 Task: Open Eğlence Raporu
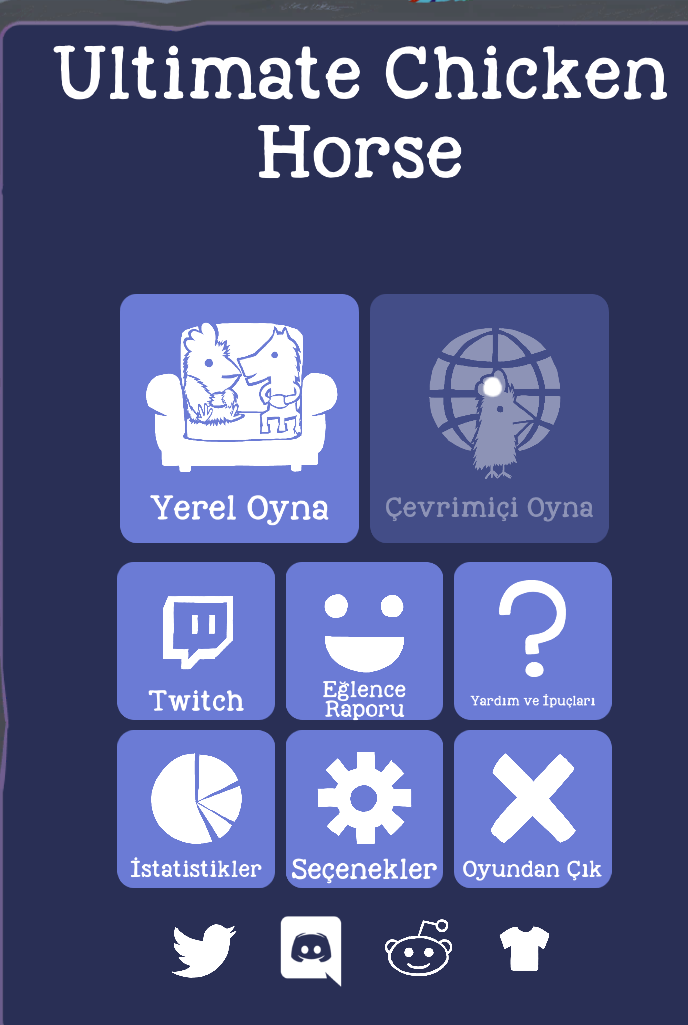click(x=364, y=640)
